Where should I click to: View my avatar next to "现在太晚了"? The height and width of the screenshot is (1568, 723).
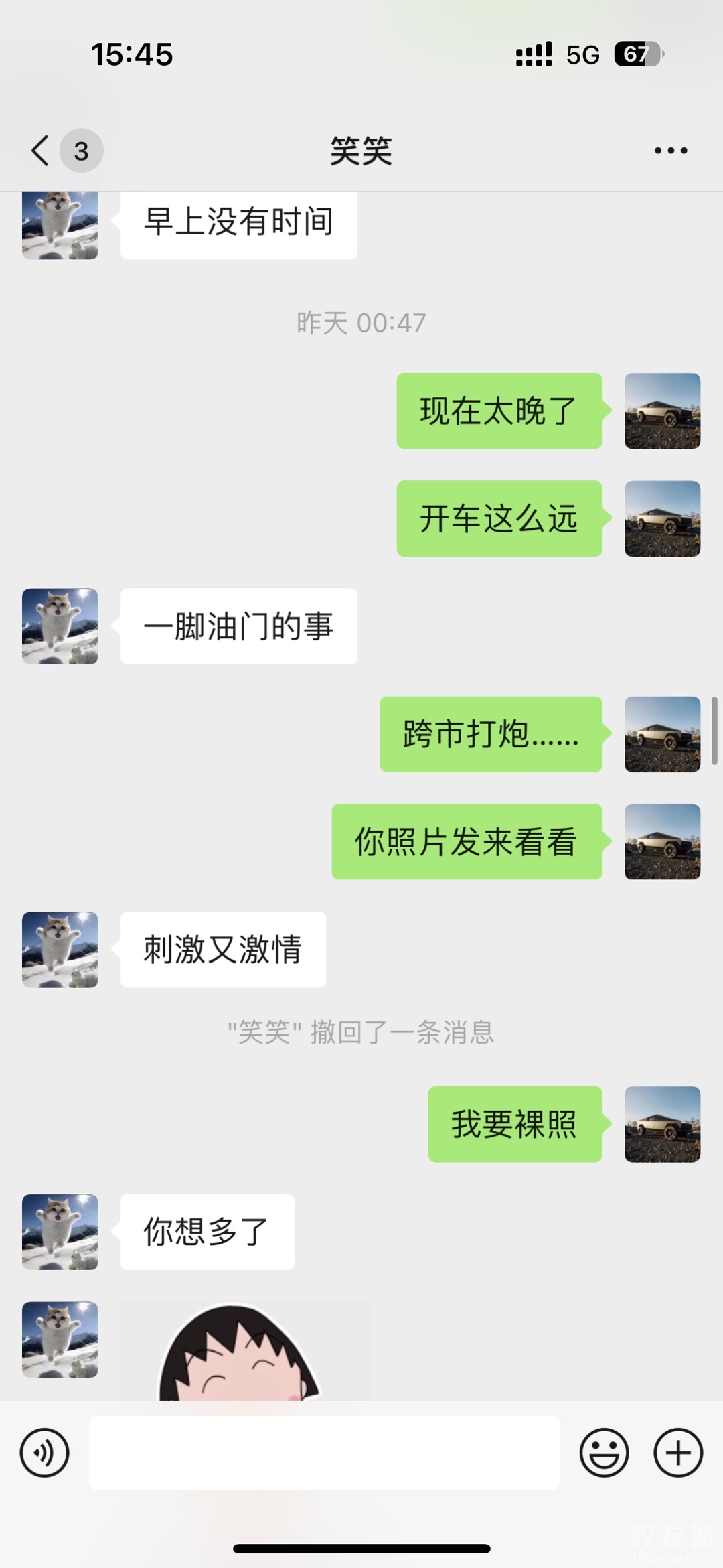click(662, 411)
